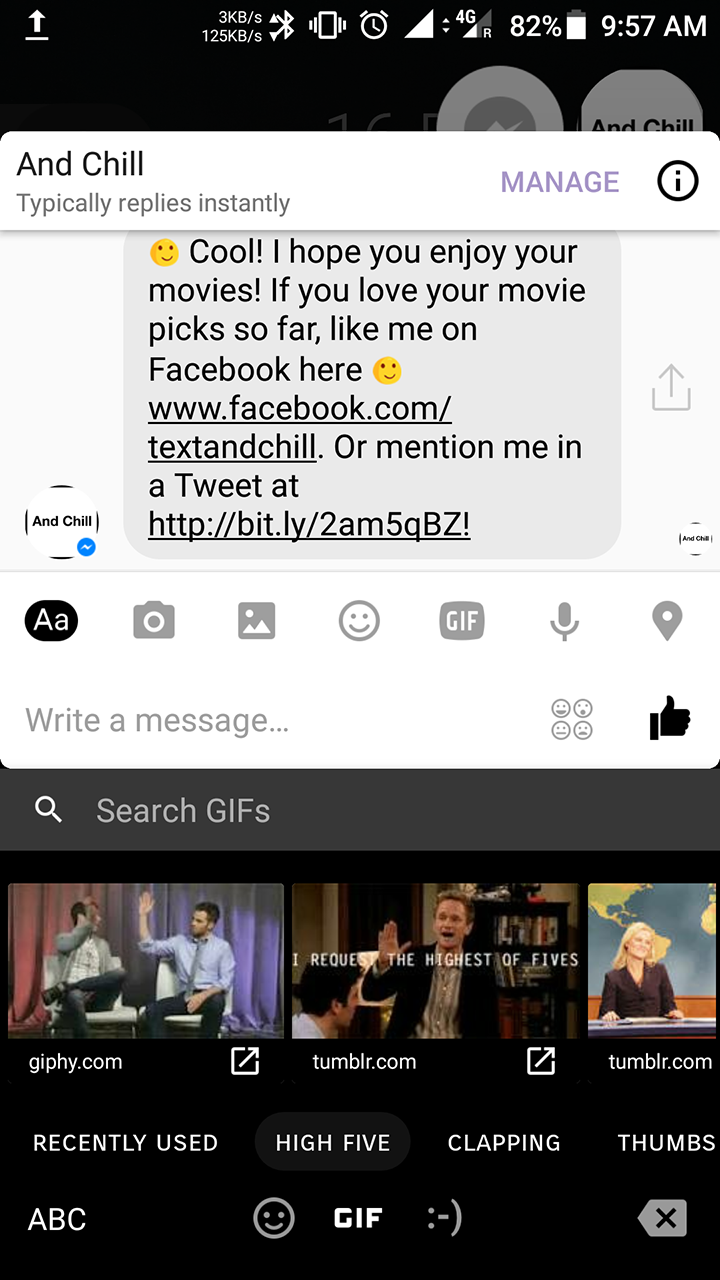
Task: Open the RECENTLY USED GIF tab
Action: (124, 1142)
